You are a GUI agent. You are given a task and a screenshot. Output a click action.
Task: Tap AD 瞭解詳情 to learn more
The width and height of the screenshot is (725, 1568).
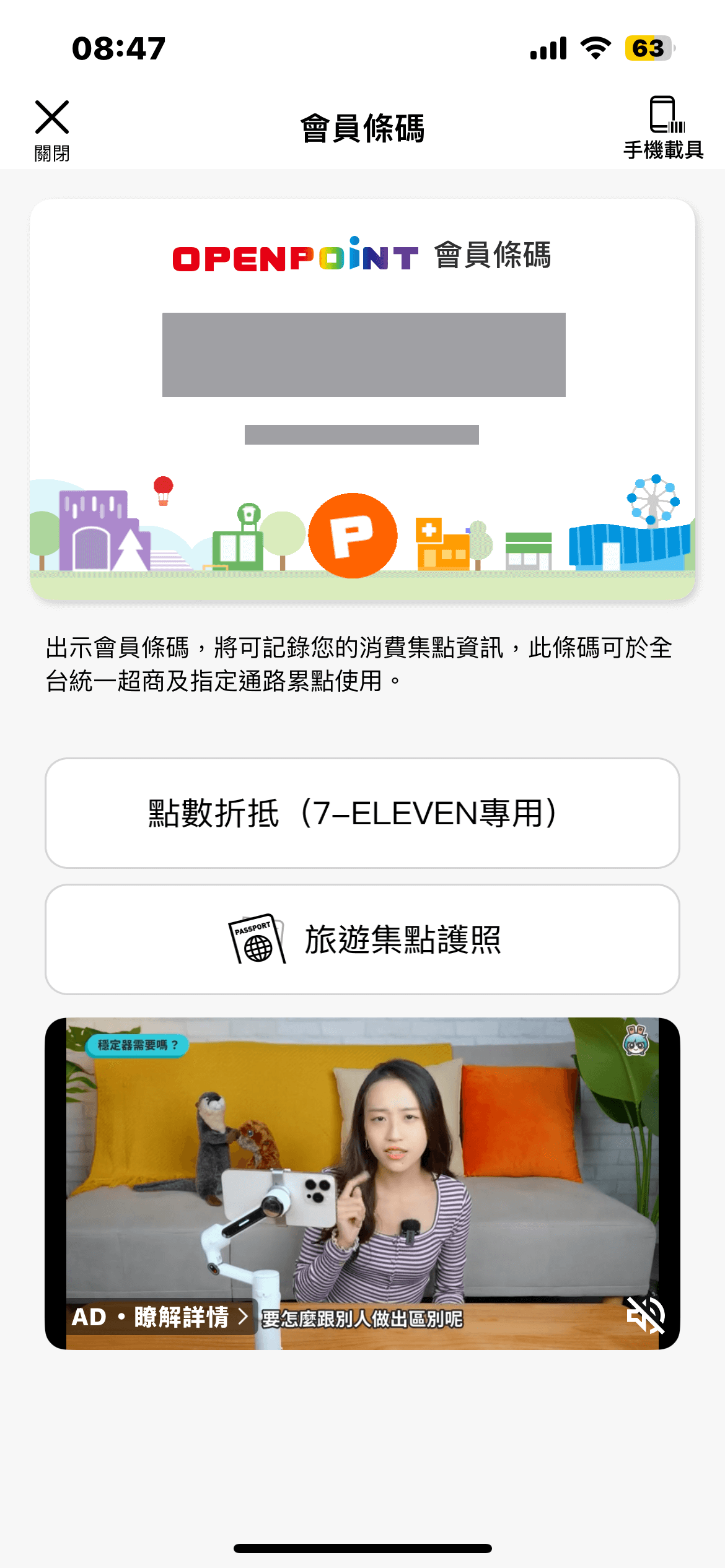coord(160,1317)
